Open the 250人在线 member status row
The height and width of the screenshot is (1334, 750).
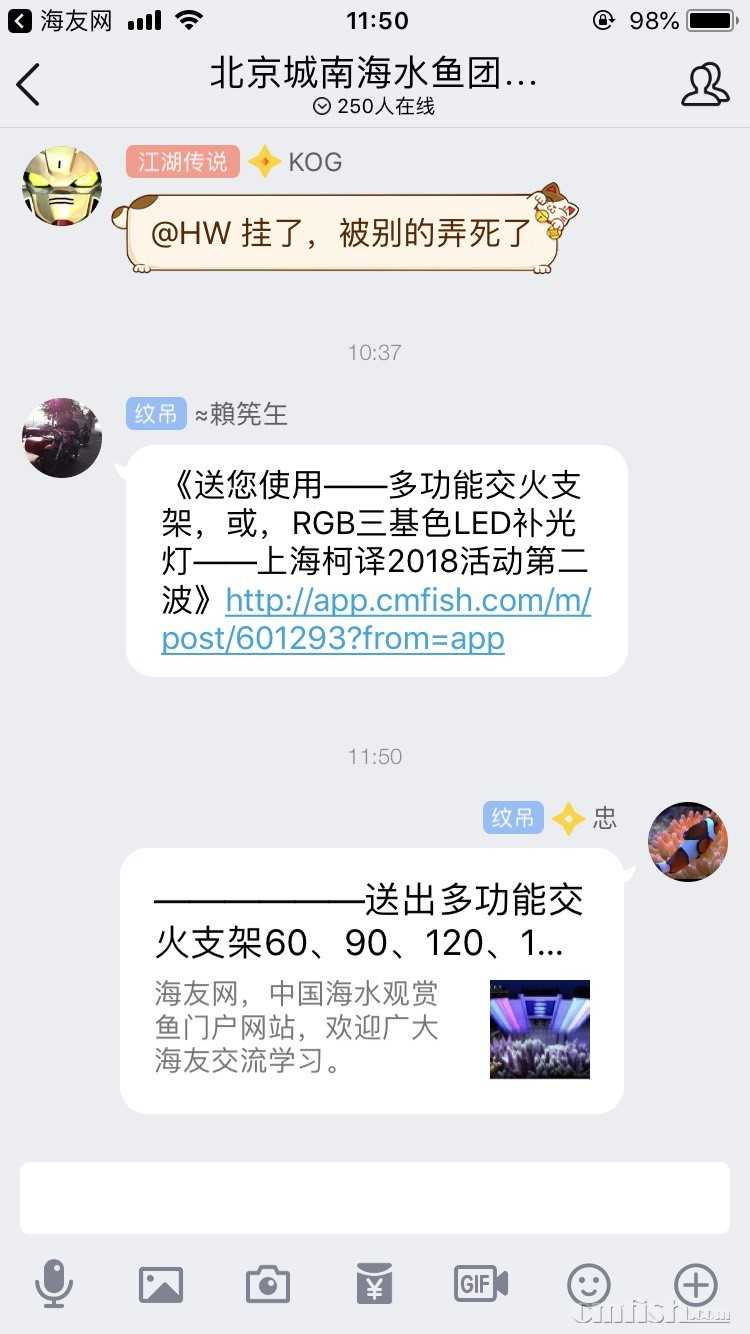point(375,106)
